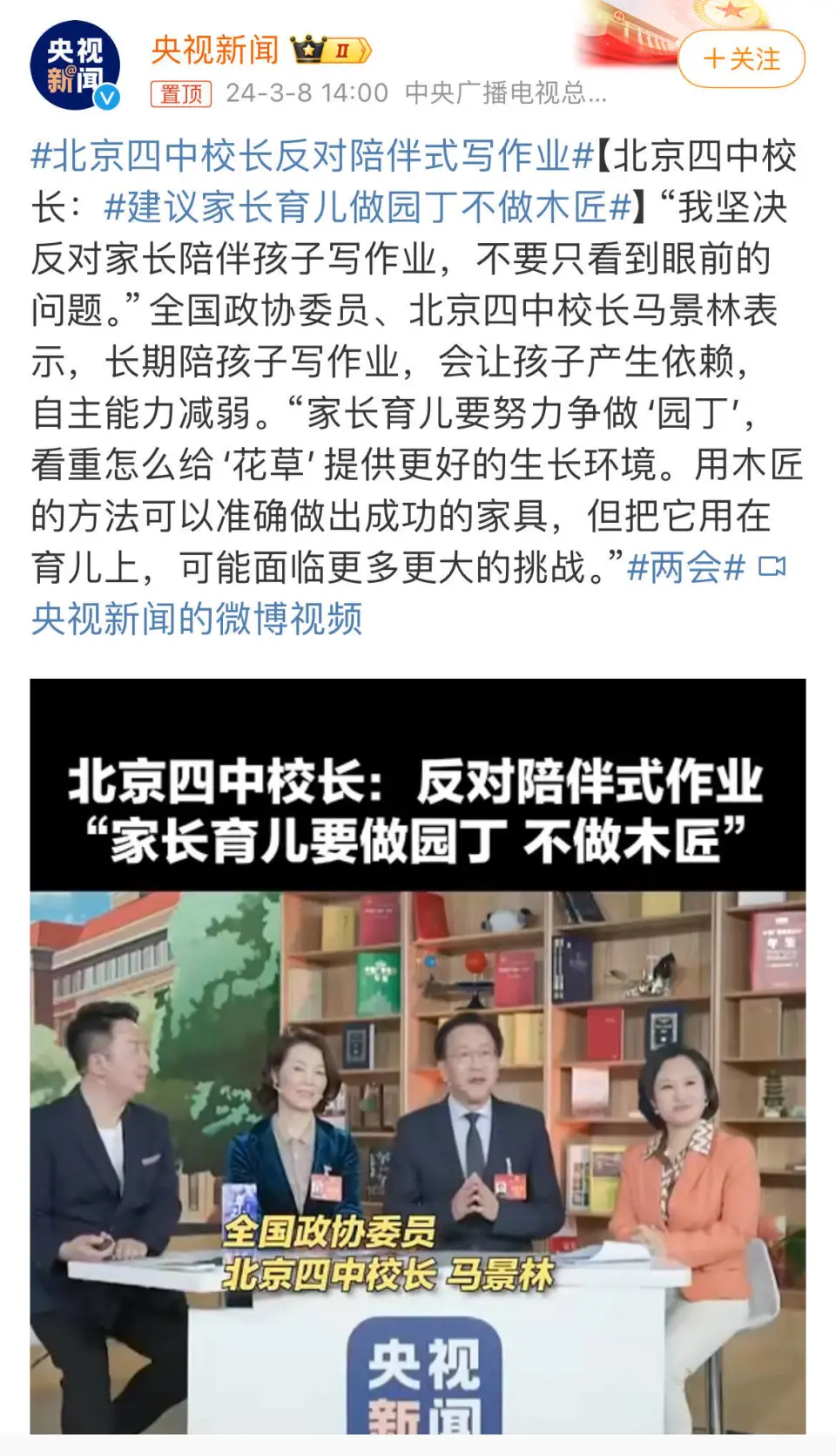Open the 央视新闻 account name
The width and height of the screenshot is (836, 1456).
(214, 50)
